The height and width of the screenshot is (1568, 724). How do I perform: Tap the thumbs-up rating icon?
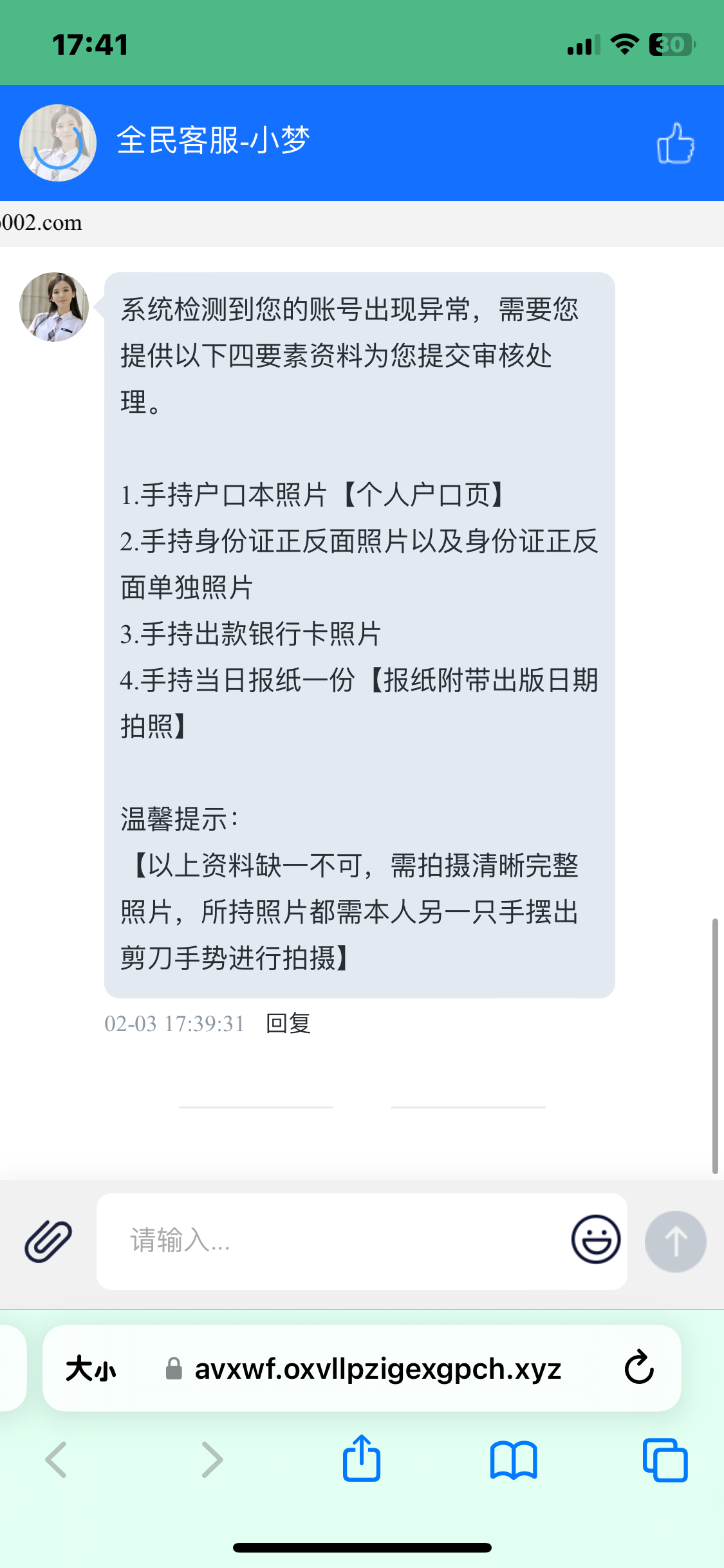[x=675, y=143]
